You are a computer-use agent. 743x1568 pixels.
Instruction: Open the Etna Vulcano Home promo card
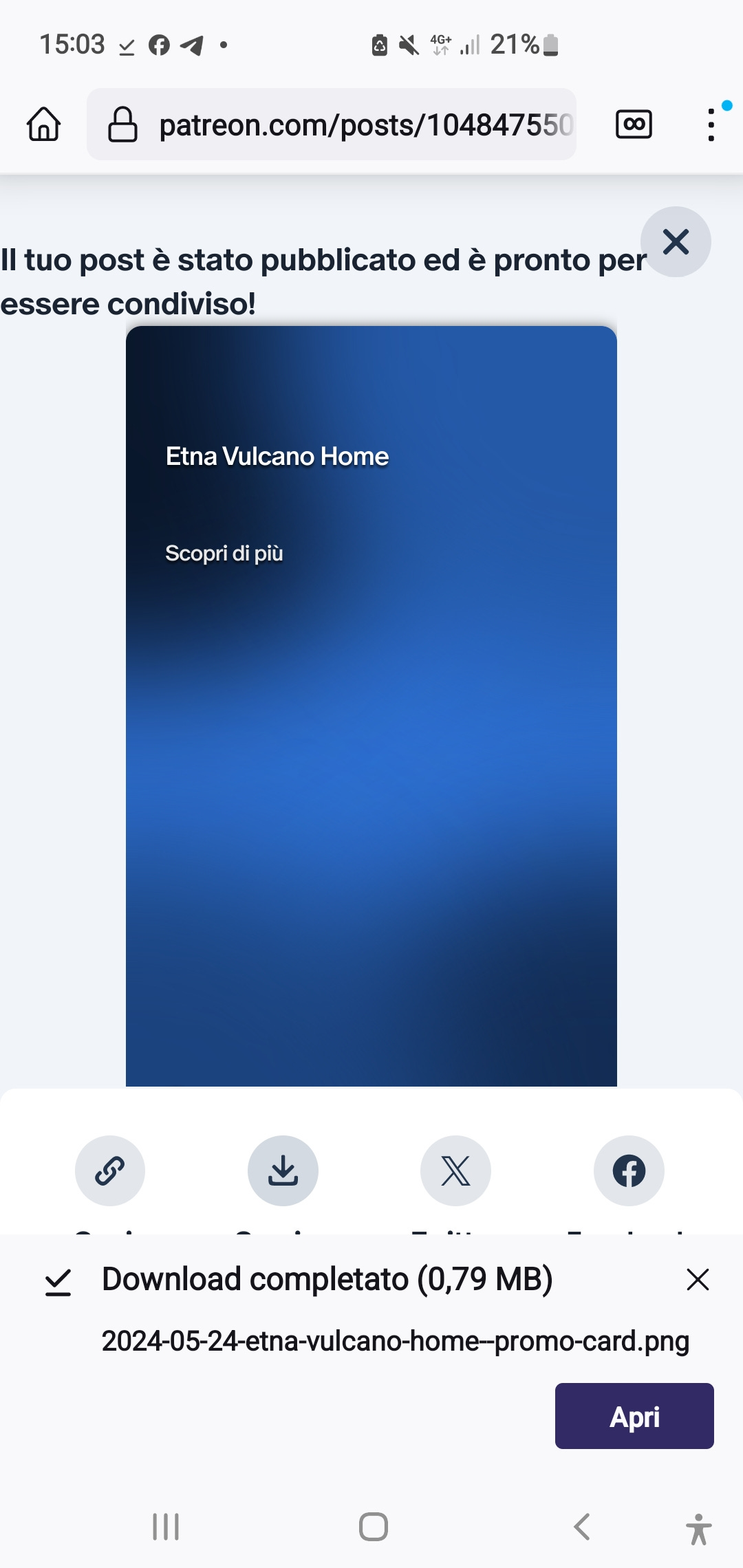pyautogui.click(x=371, y=706)
